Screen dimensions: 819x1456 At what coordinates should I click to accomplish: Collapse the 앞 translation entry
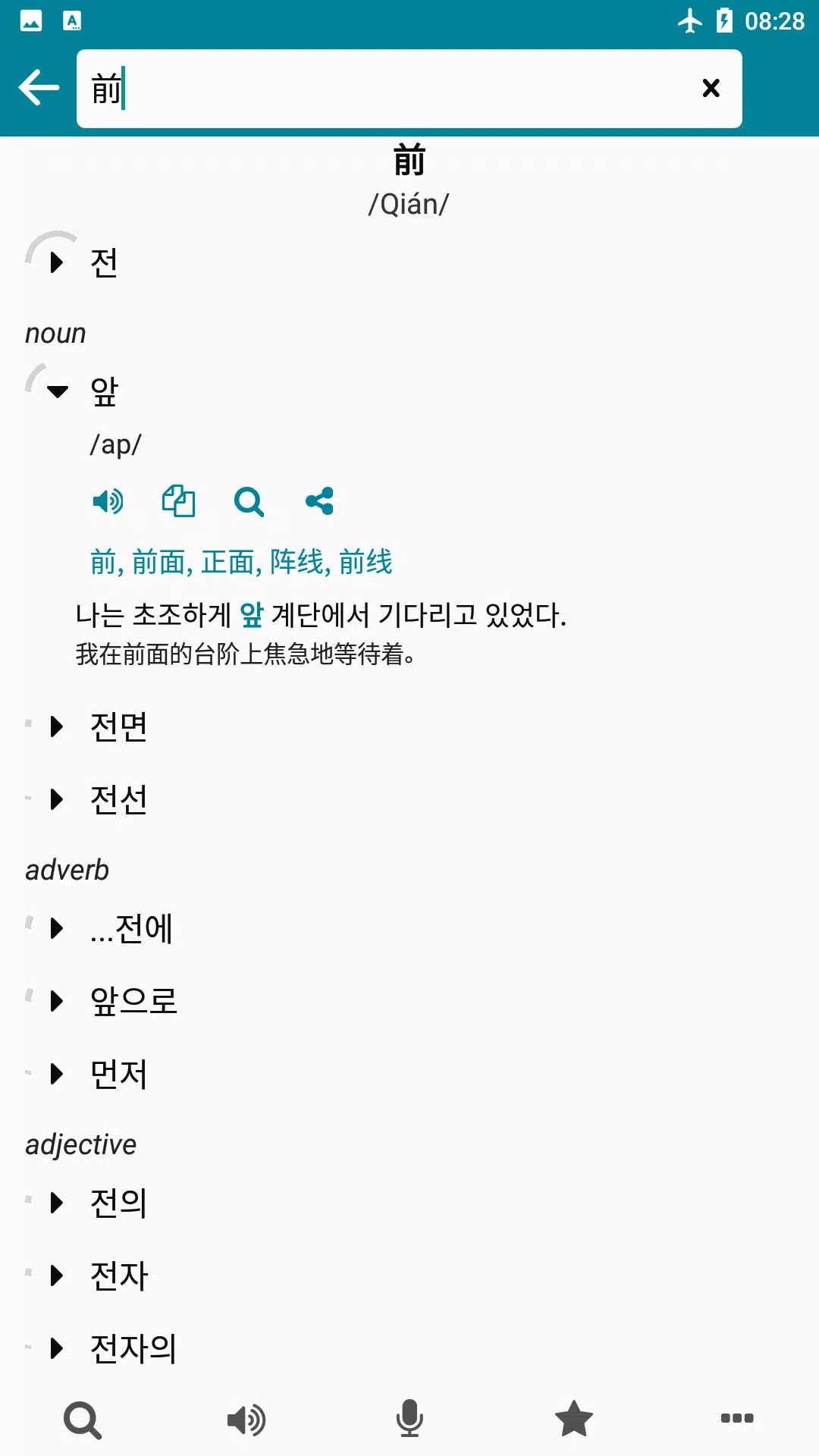(57, 391)
